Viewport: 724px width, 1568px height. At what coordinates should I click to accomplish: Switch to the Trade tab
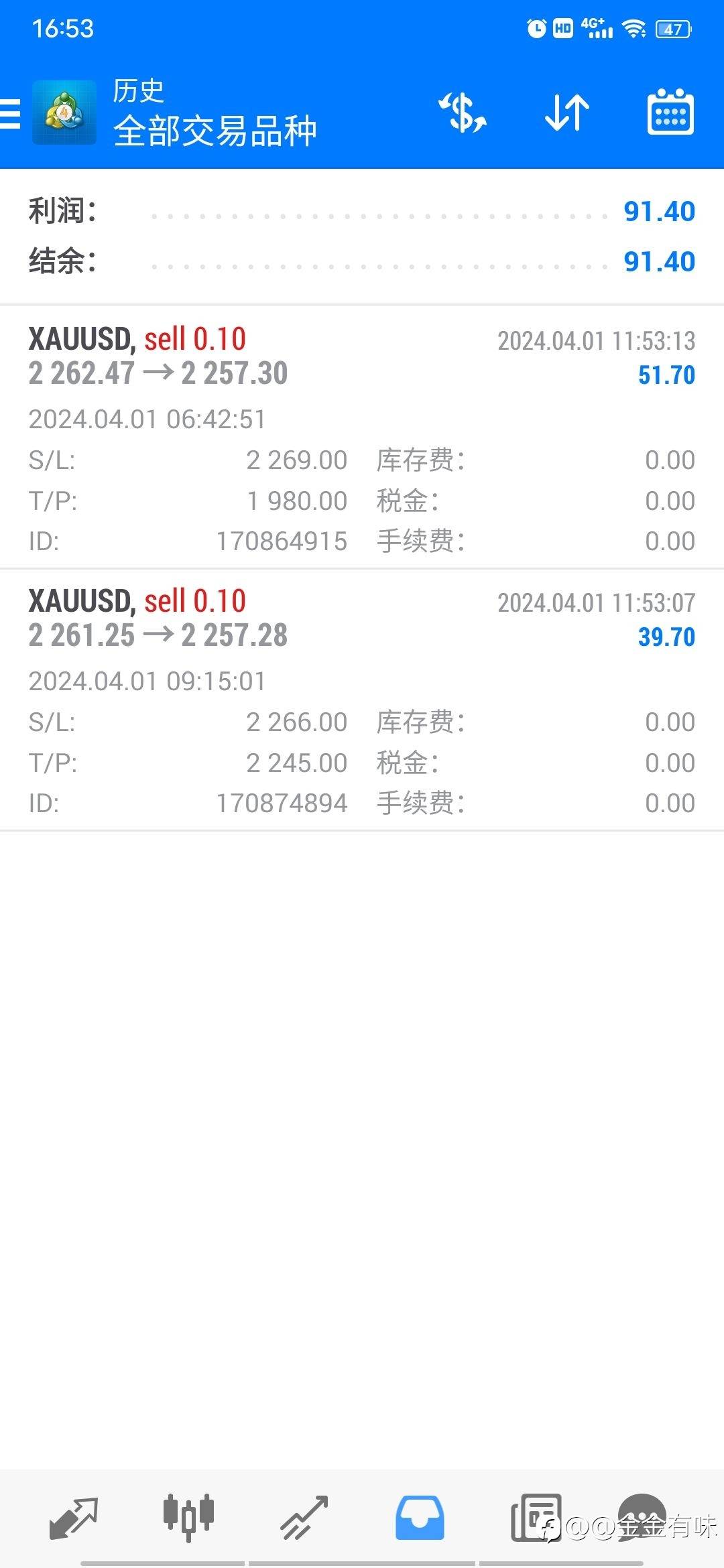point(304,1517)
